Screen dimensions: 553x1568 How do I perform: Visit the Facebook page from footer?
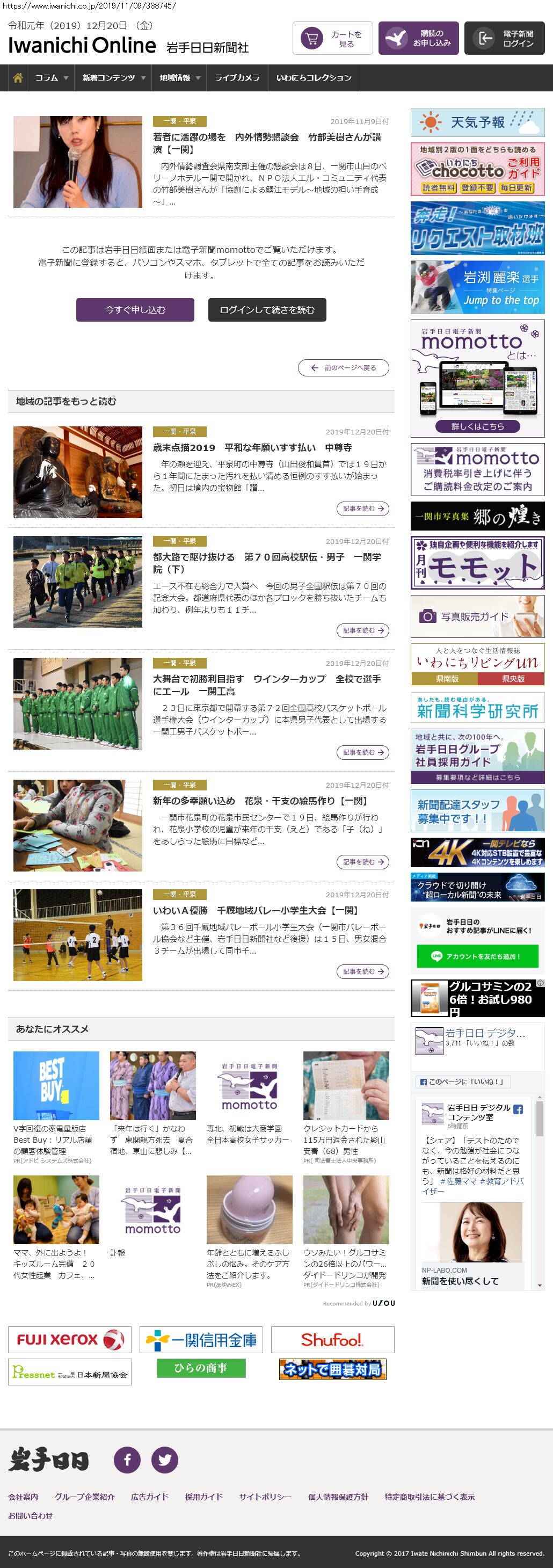(127, 1460)
